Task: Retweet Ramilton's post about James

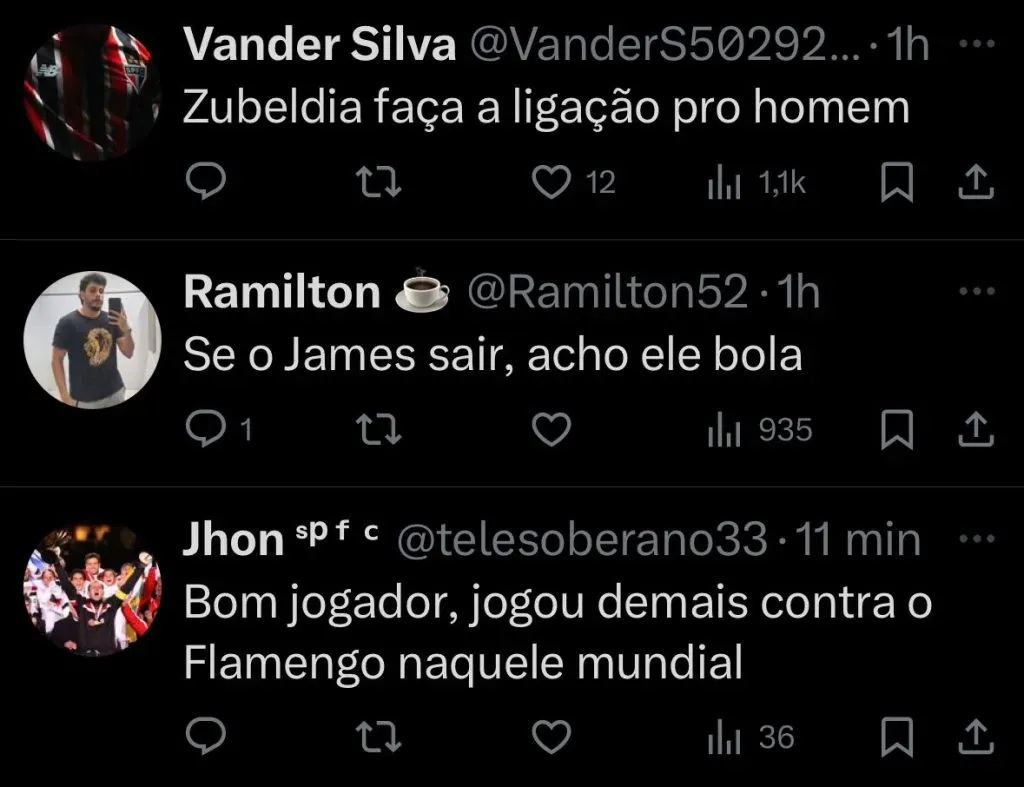Action: [380, 430]
